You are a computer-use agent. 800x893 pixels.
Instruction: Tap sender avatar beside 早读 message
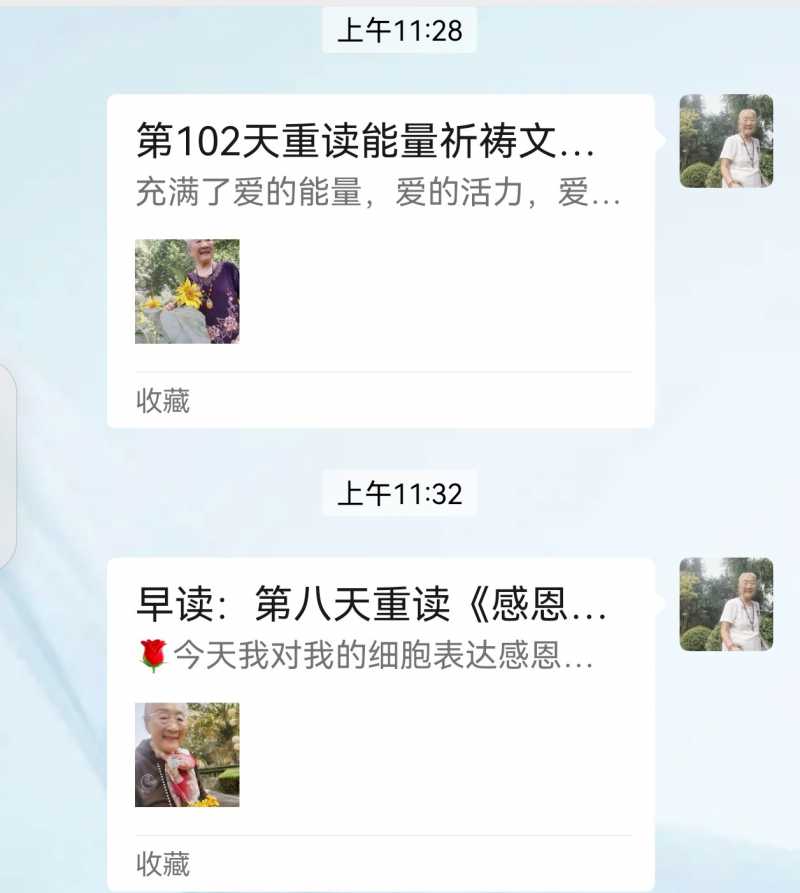coord(726,604)
